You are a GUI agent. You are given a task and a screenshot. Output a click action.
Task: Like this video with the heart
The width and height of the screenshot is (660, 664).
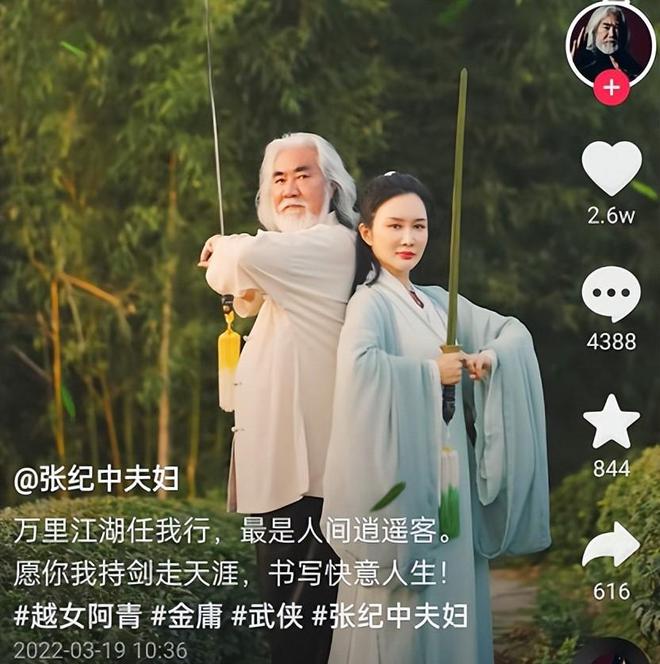pyautogui.click(x=611, y=167)
